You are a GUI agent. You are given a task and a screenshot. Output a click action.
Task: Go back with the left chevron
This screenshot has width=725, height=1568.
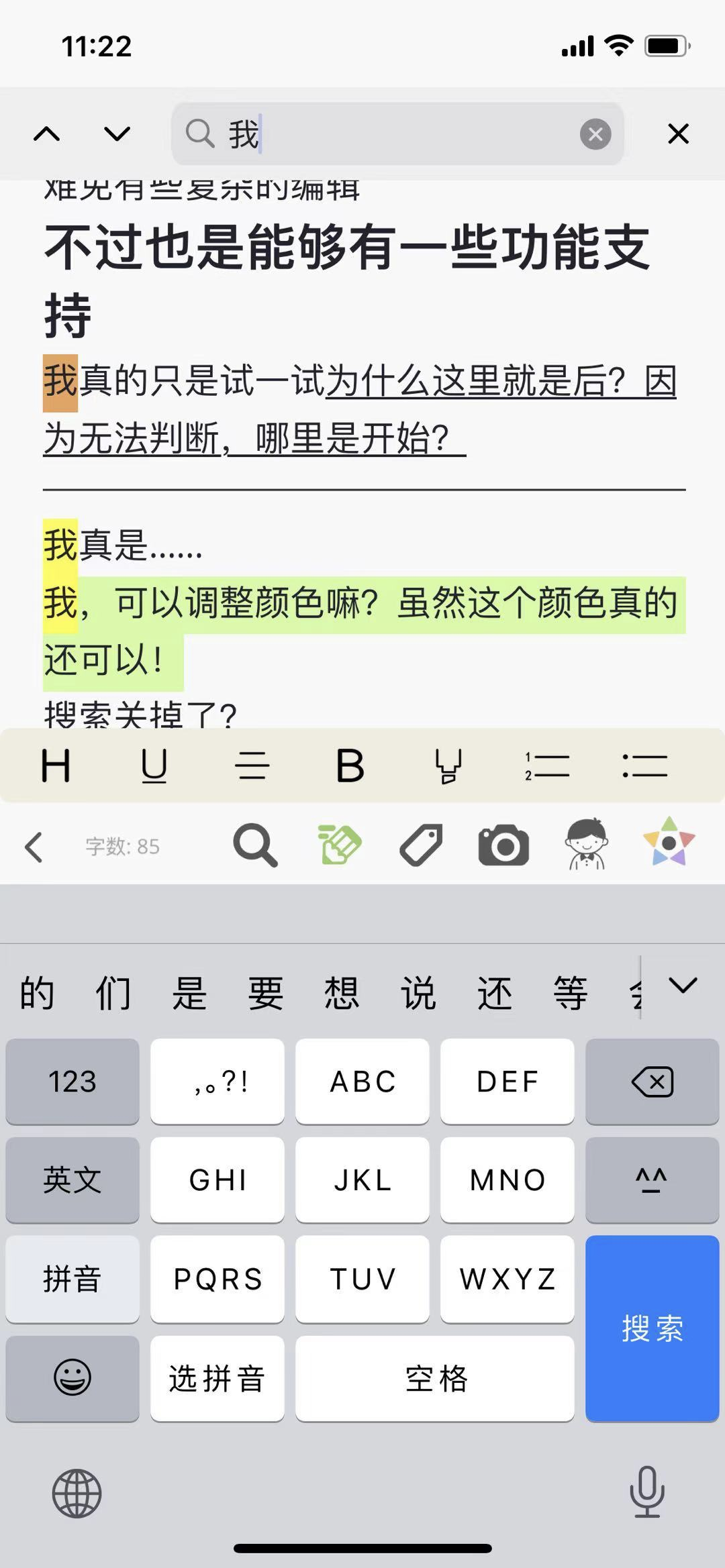[34, 847]
